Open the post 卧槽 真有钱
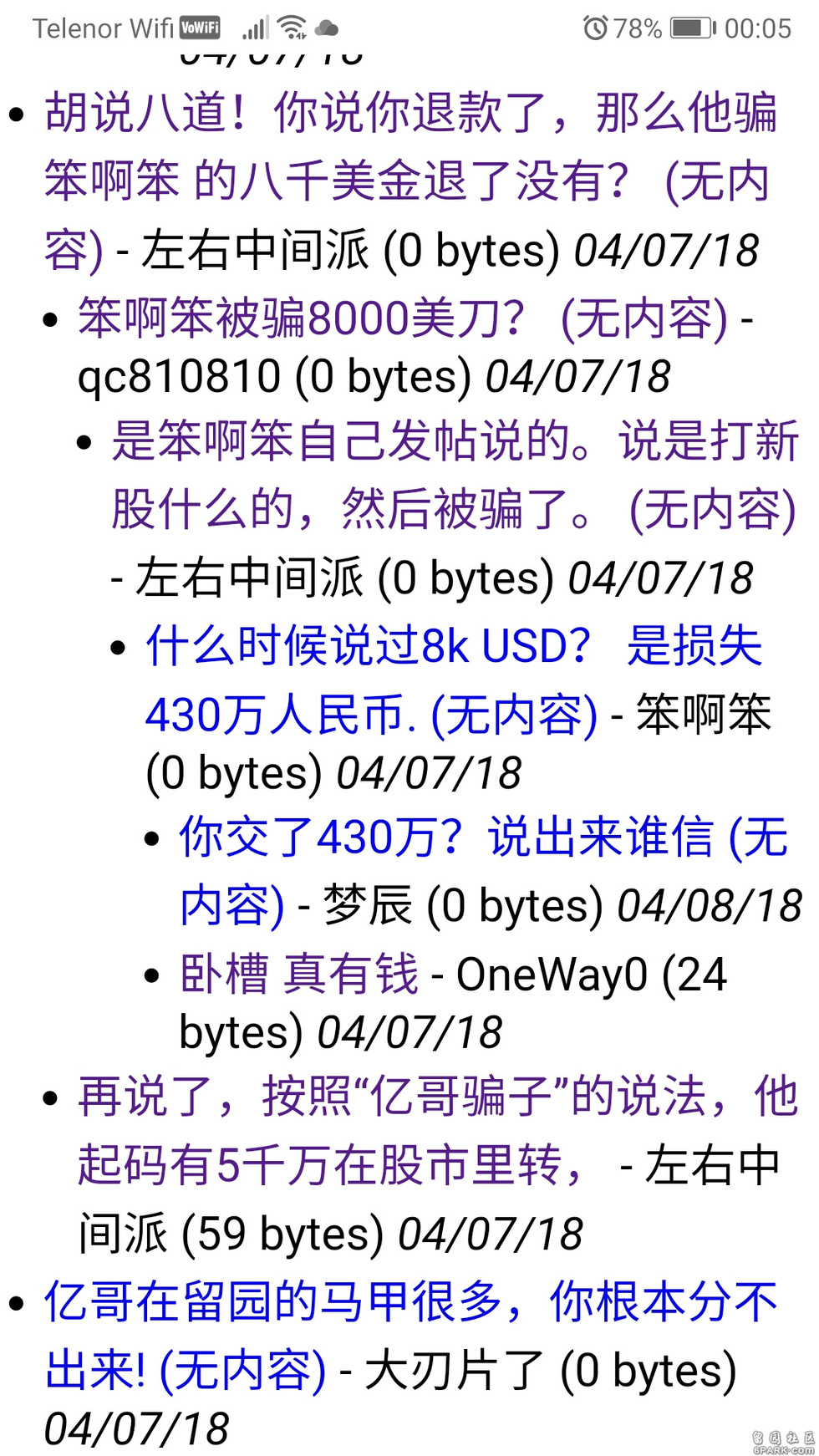The width and height of the screenshot is (819, 1456). point(299,974)
